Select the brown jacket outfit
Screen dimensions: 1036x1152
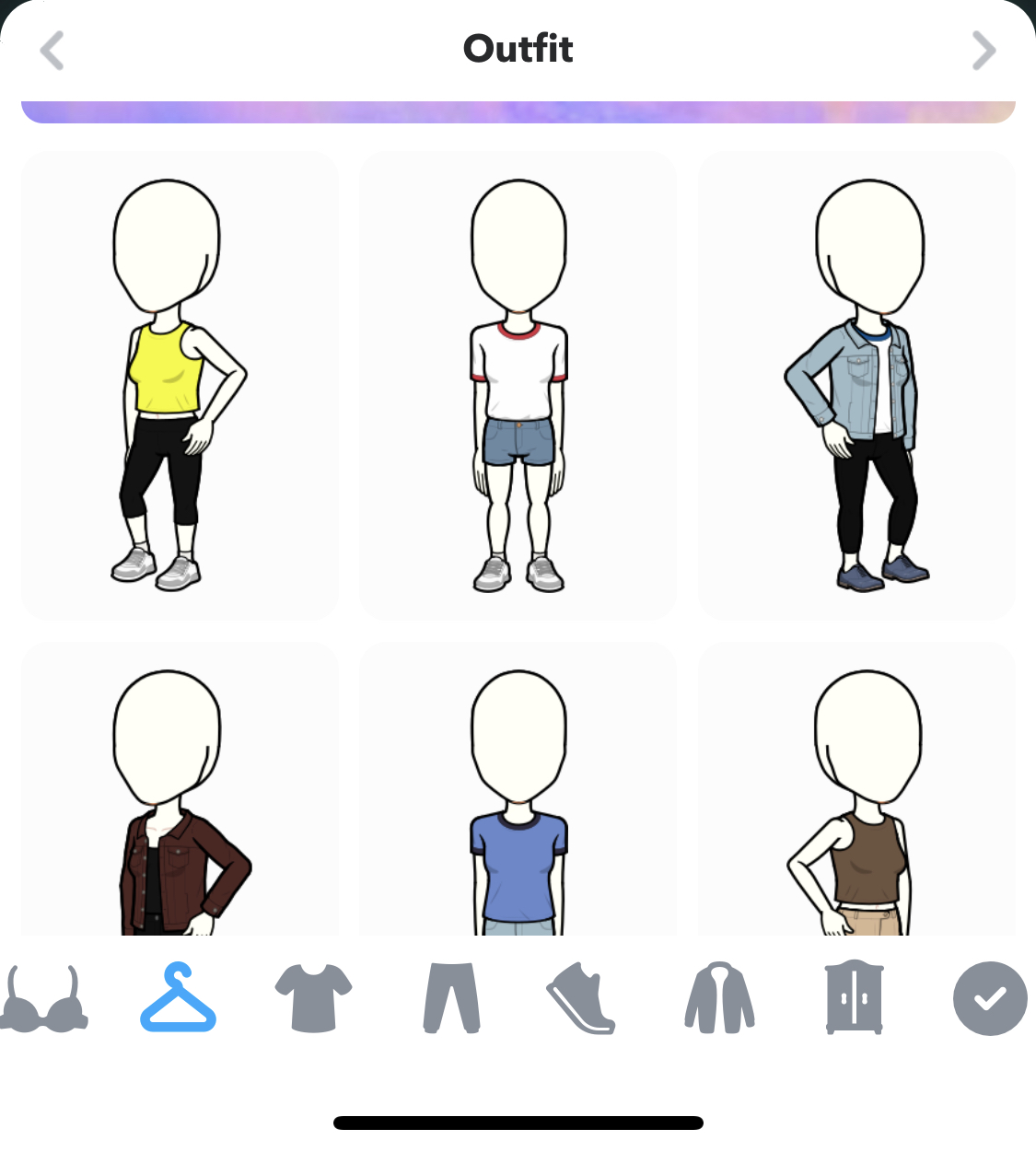pyautogui.click(x=180, y=792)
